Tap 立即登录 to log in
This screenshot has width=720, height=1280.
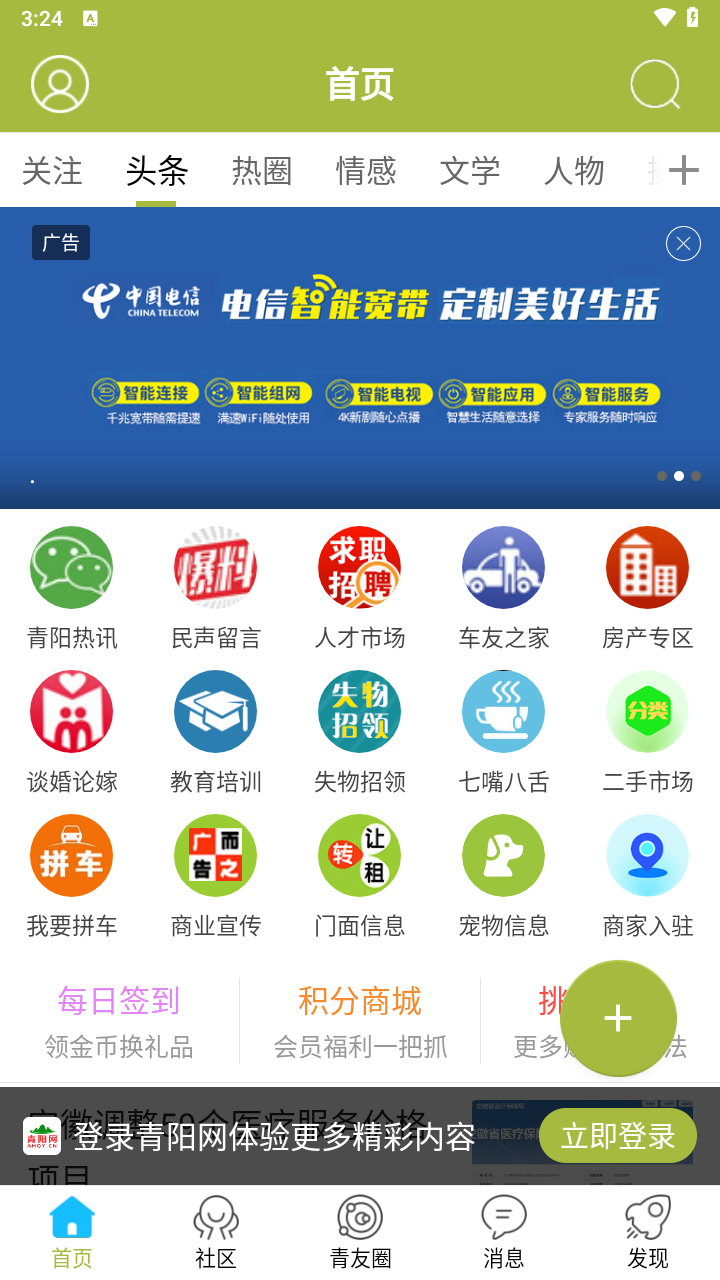[618, 1136]
